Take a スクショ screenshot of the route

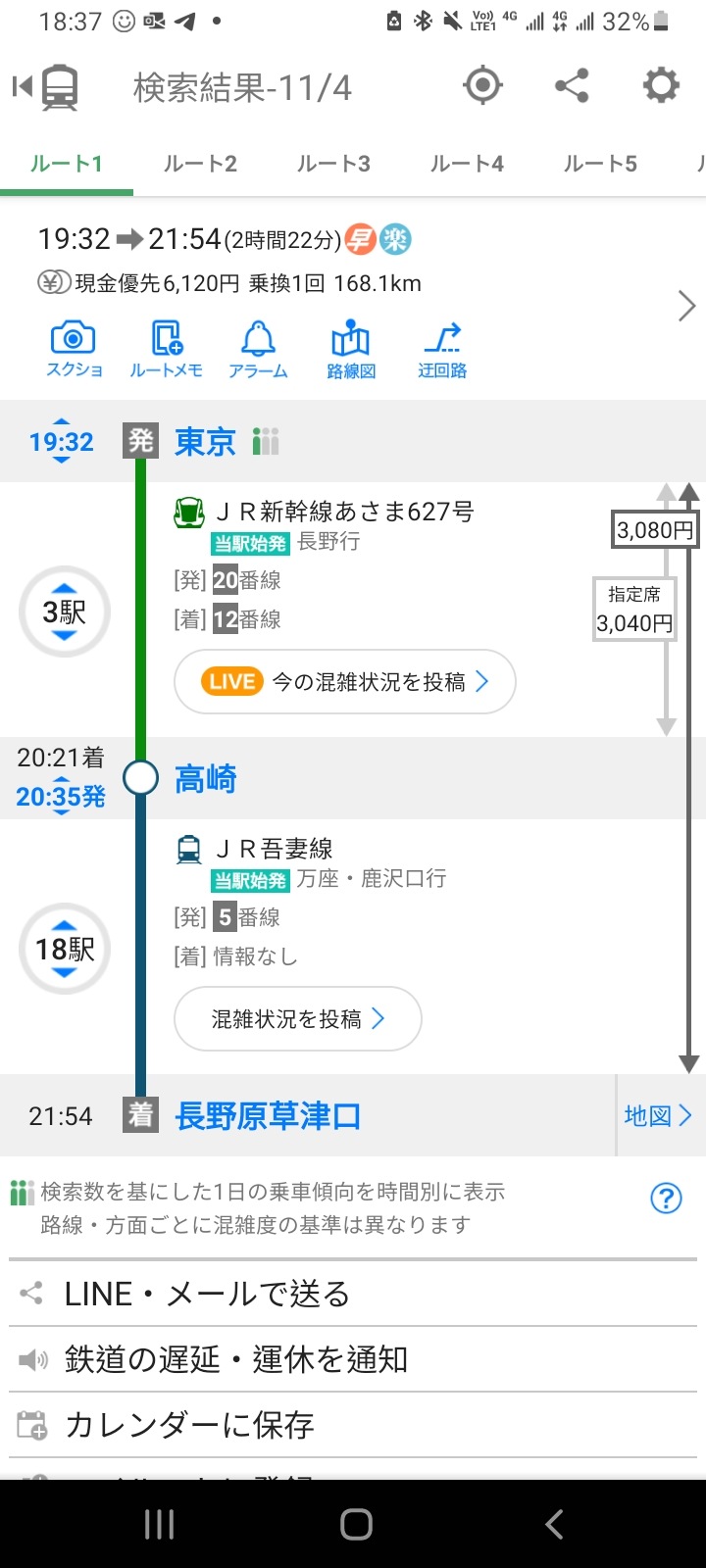point(74,351)
